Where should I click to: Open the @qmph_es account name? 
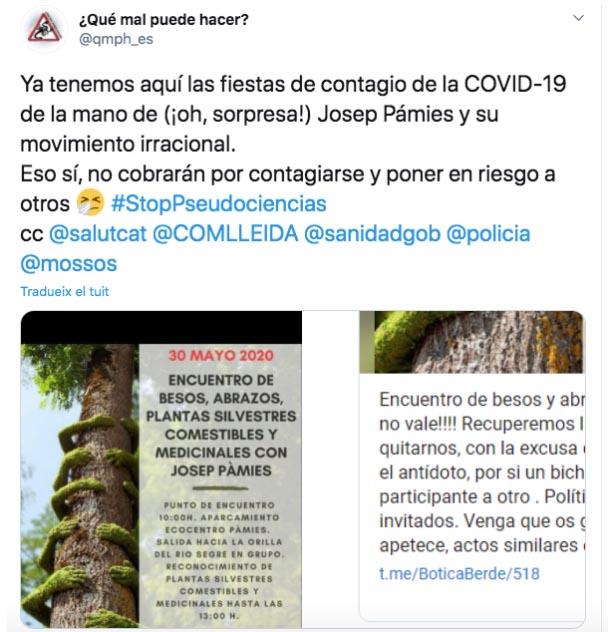(x=116, y=39)
